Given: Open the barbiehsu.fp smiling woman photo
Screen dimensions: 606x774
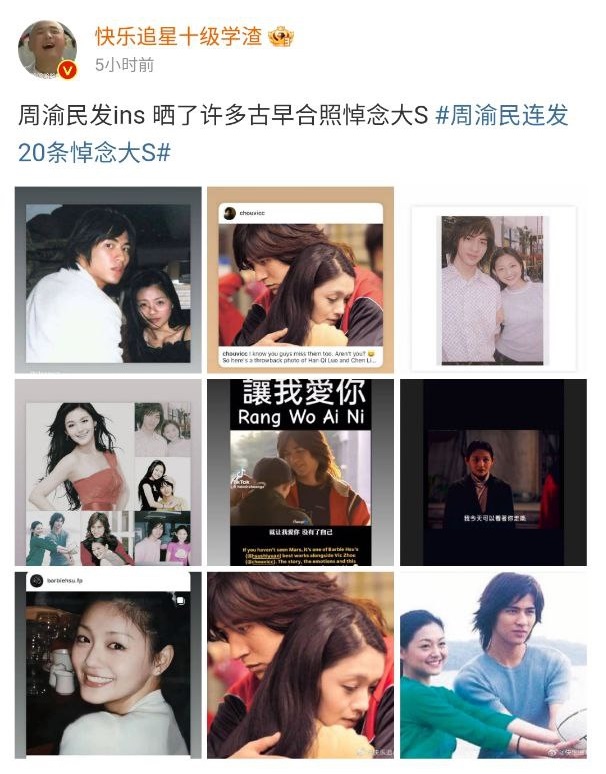Looking at the screenshot, I should (108, 665).
